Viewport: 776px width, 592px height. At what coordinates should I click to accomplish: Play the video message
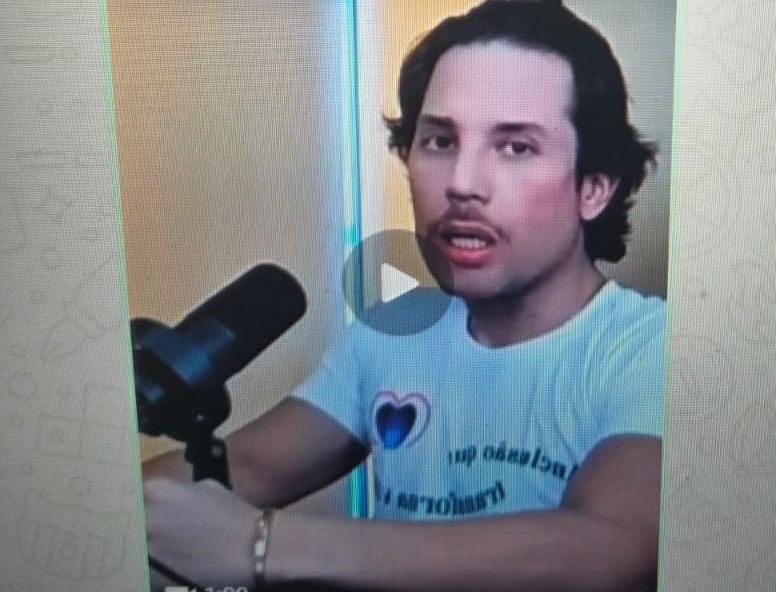397,283
